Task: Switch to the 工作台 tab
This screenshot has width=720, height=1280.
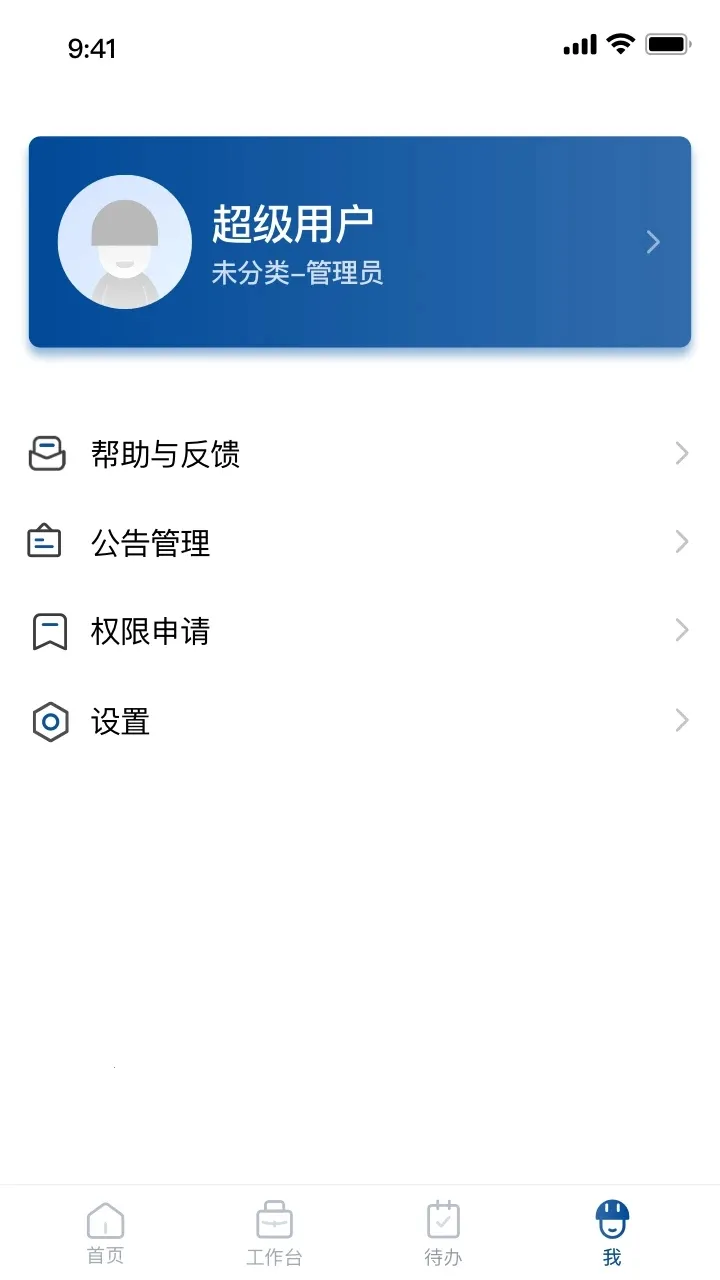Action: 274,1232
